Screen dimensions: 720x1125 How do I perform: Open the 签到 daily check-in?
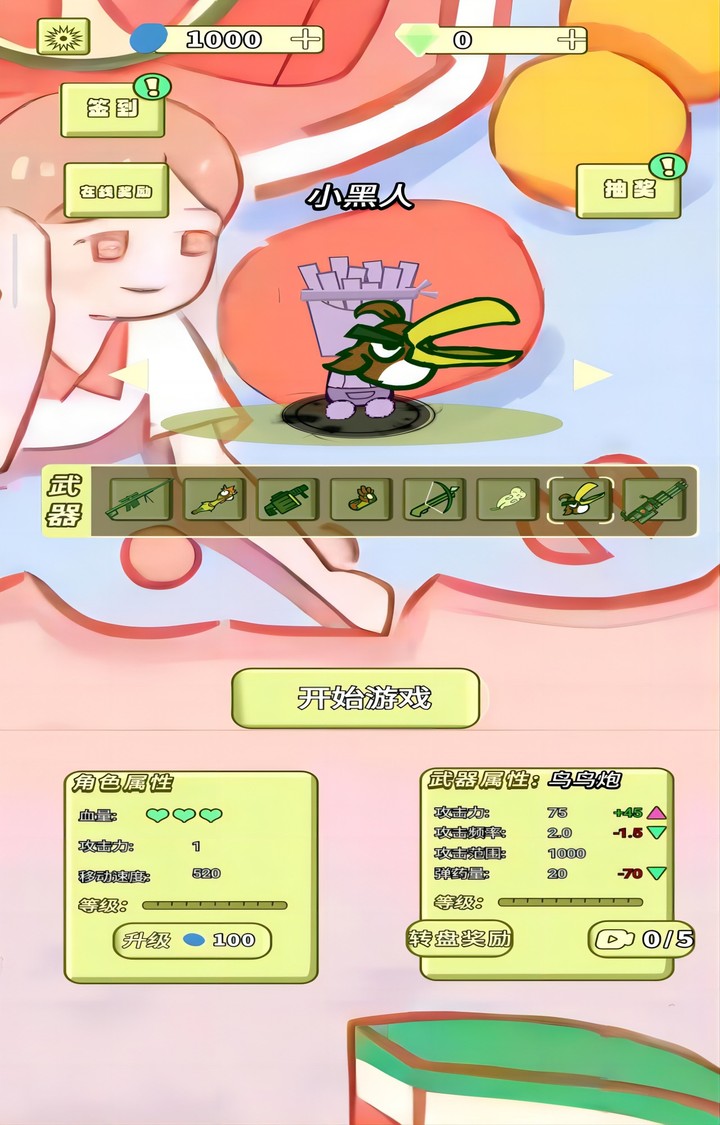tap(113, 109)
